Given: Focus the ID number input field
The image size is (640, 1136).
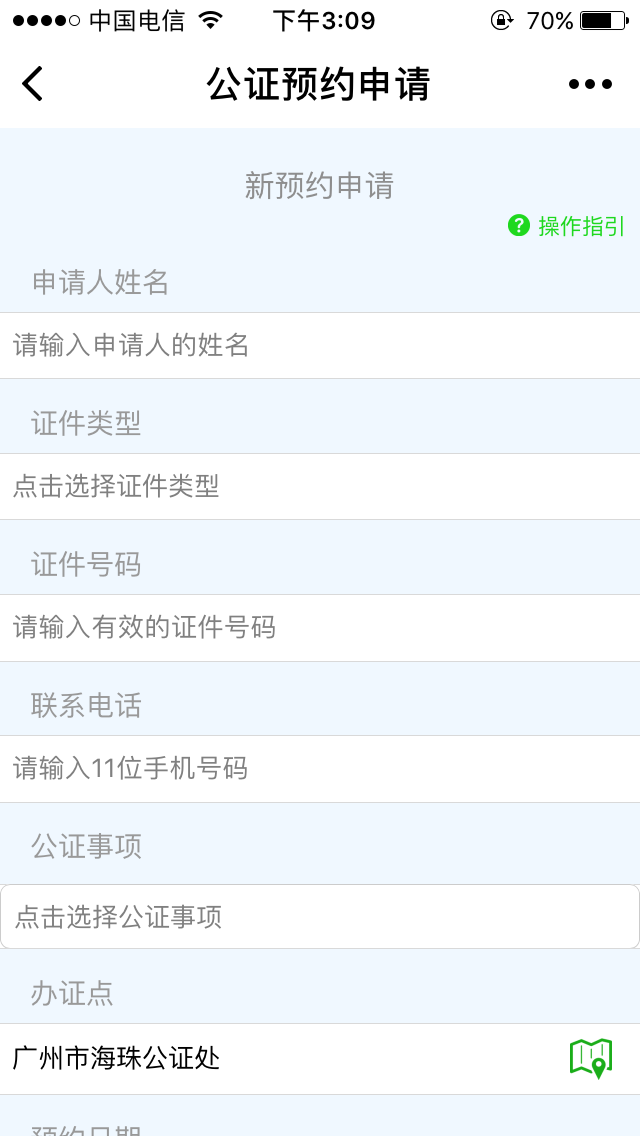Looking at the screenshot, I should 320,628.
